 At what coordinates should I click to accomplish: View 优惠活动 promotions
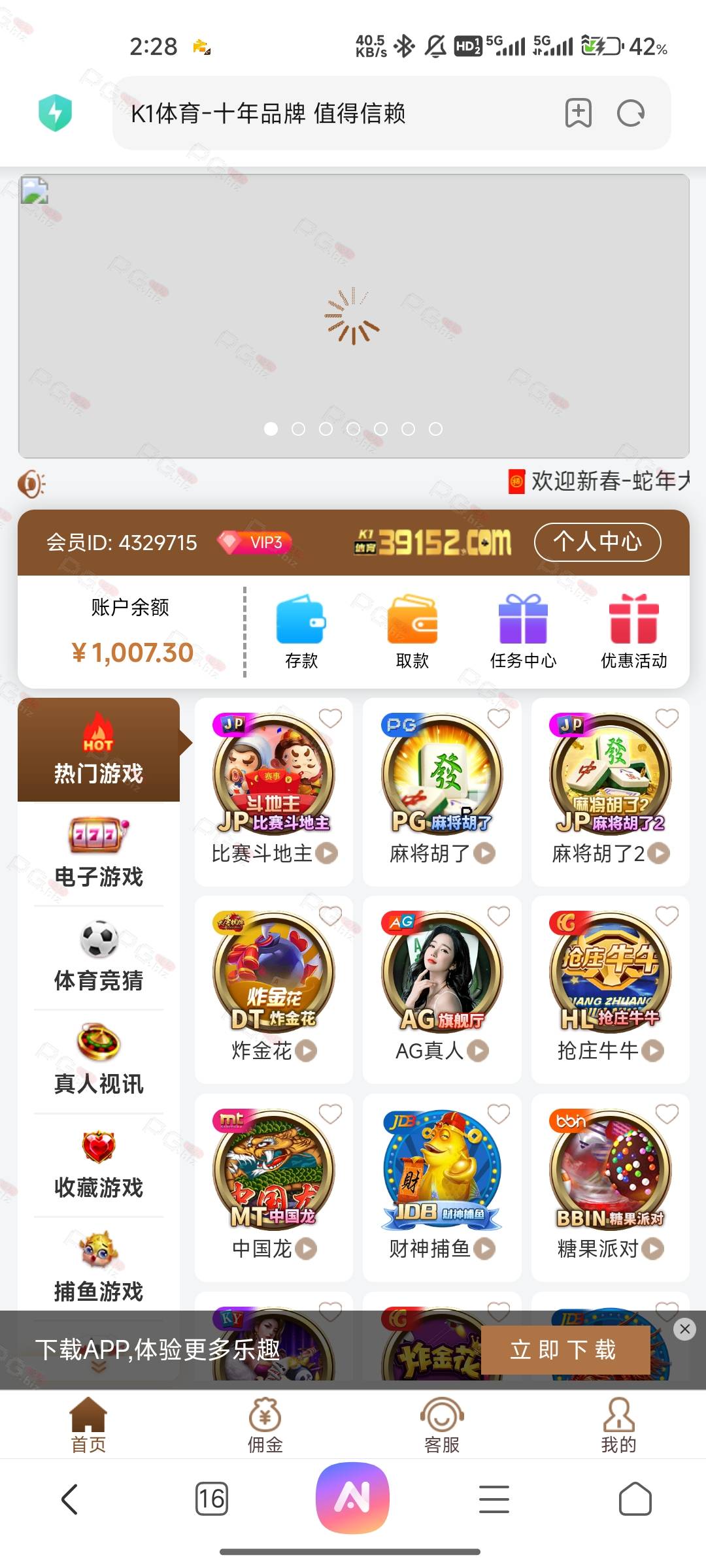click(634, 631)
